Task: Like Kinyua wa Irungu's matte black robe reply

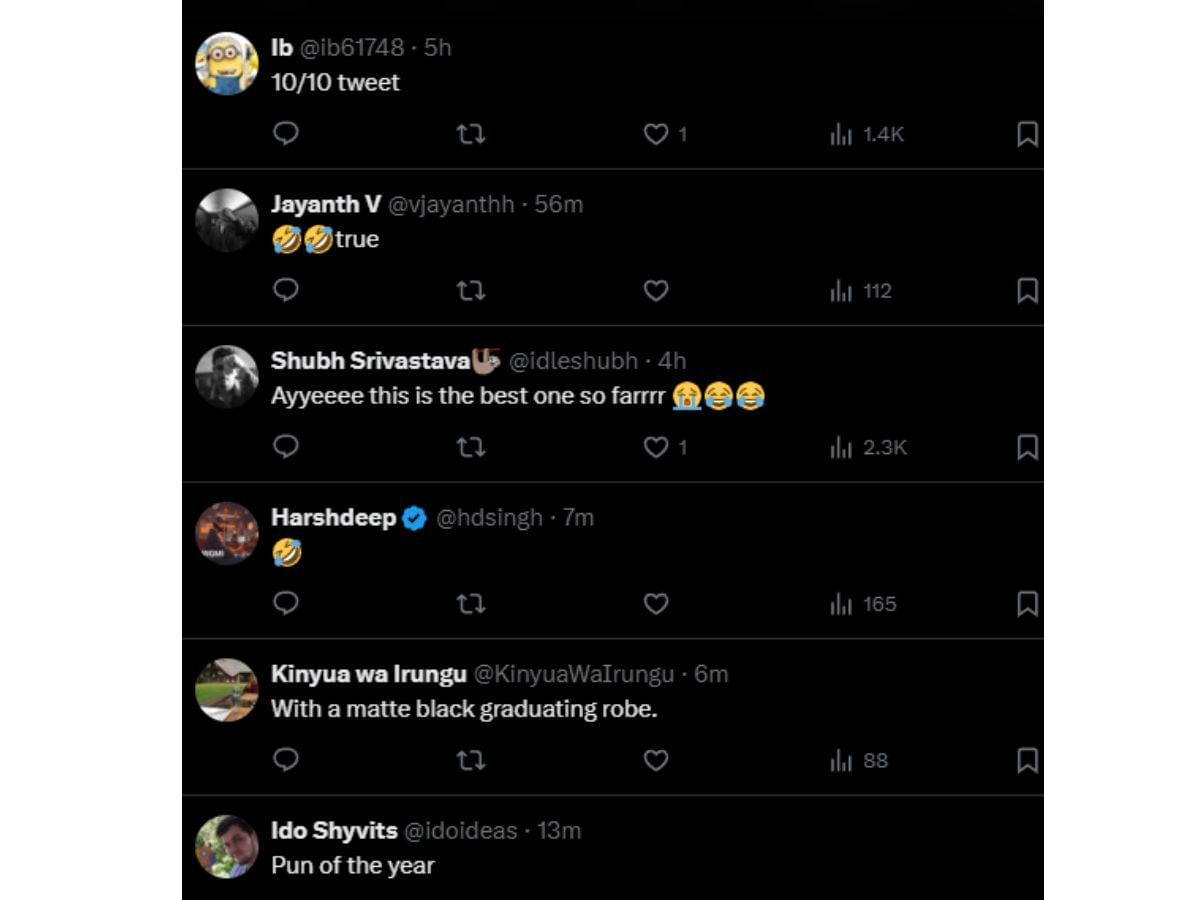Action: [656, 761]
